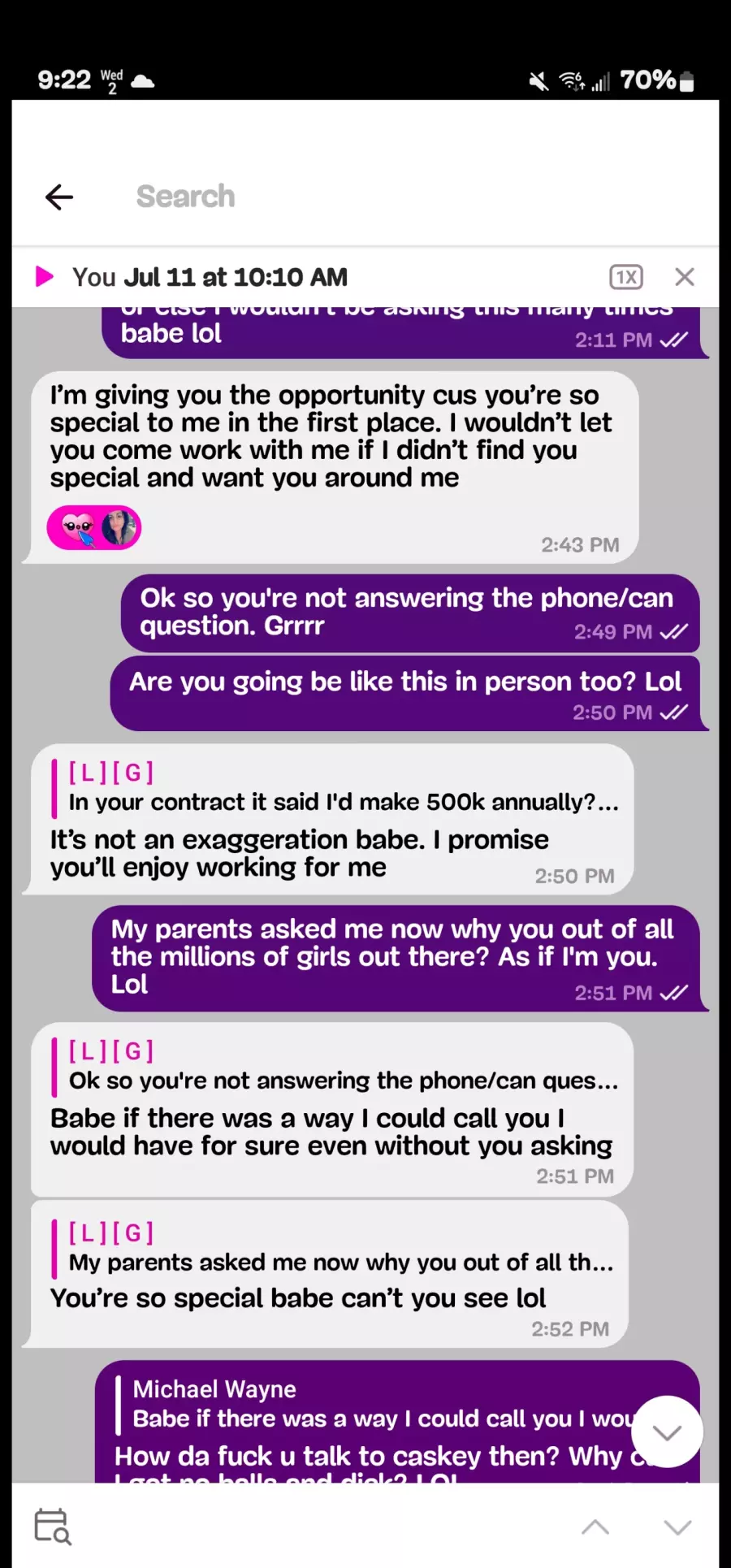The height and width of the screenshot is (1568, 731).
Task: Go to next search result arrow
Action: [678, 1527]
